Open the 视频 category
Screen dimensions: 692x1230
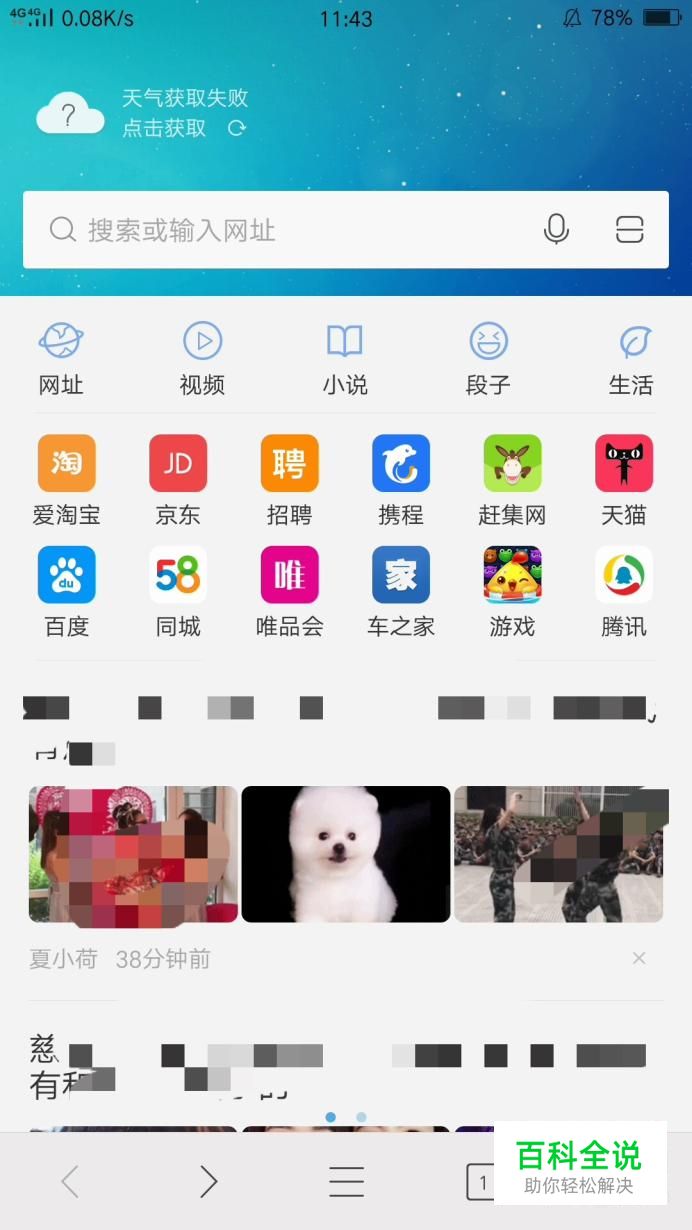pyautogui.click(x=202, y=360)
